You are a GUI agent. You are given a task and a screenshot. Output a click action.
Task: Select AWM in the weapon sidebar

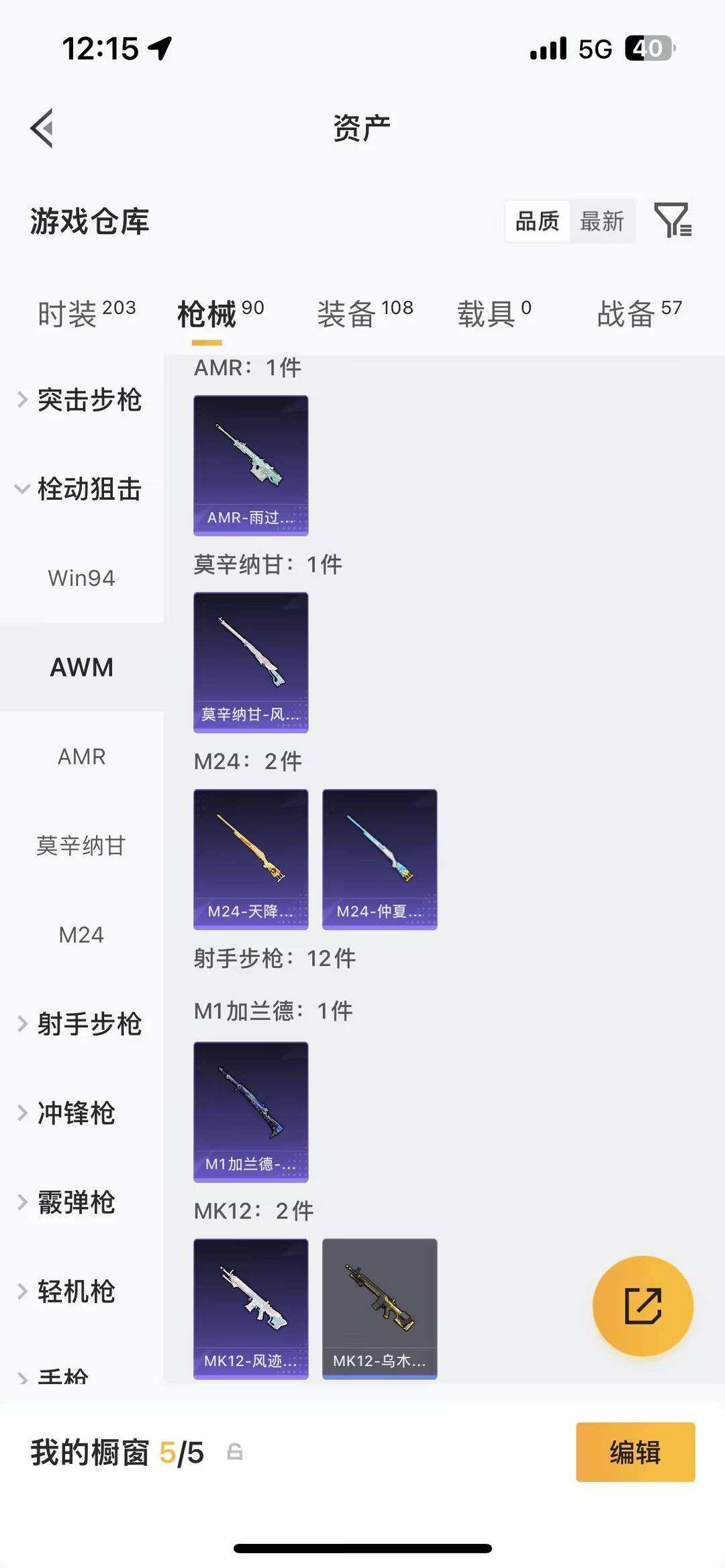[x=81, y=668]
